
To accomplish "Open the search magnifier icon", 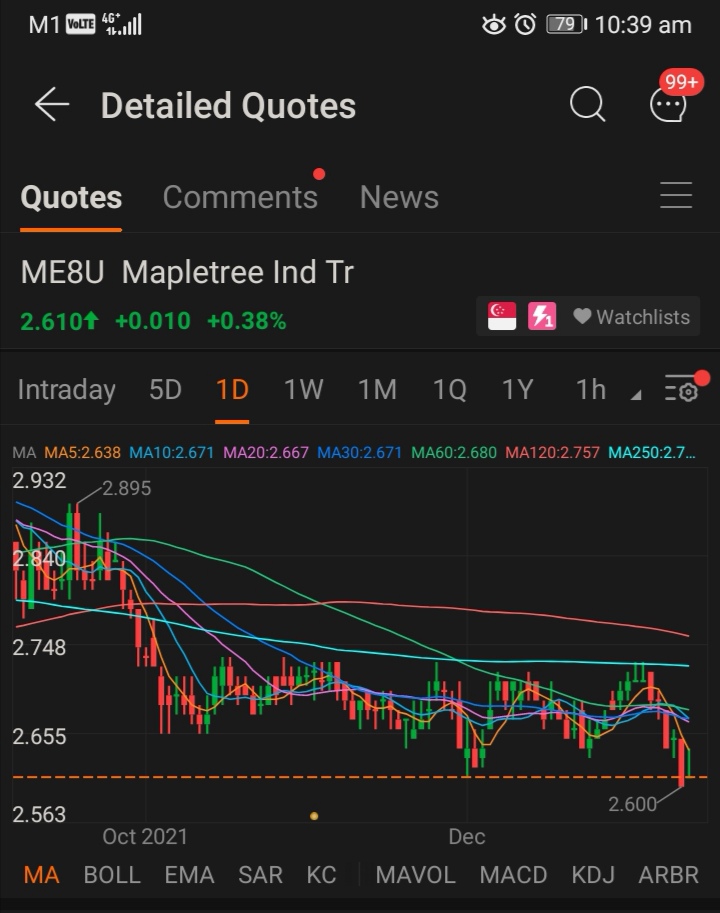I will (x=587, y=104).
